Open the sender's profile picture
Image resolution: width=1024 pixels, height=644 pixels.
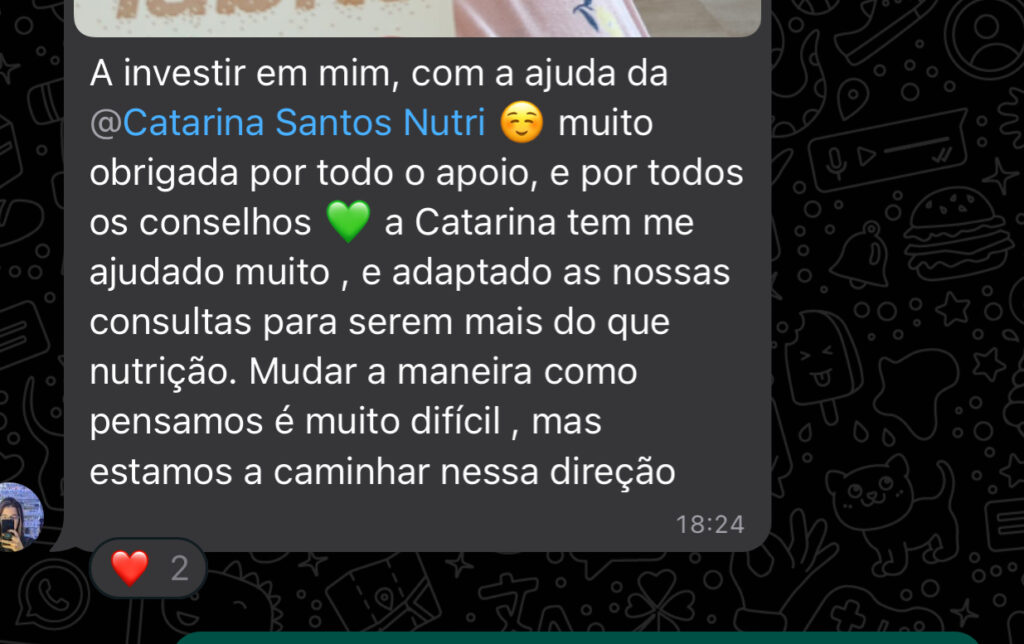click(21, 516)
